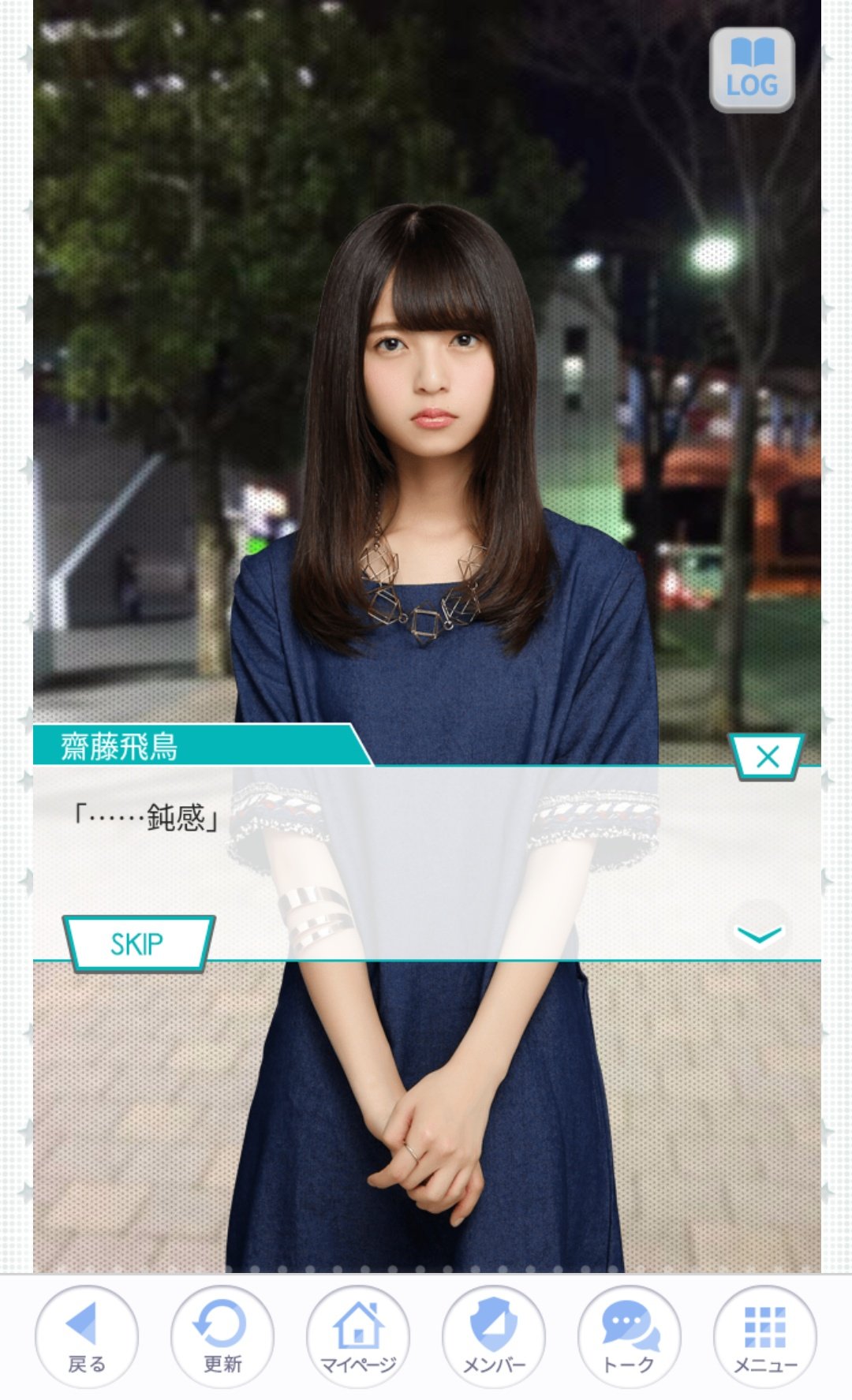Open the メニュー grid menu
The width and height of the screenshot is (852, 1400).
(x=765, y=1336)
